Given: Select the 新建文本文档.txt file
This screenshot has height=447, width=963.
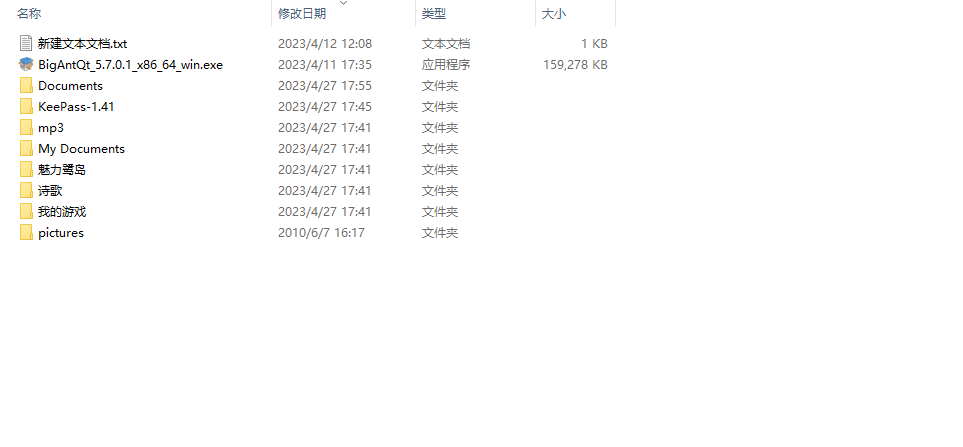Looking at the screenshot, I should click(82, 44).
